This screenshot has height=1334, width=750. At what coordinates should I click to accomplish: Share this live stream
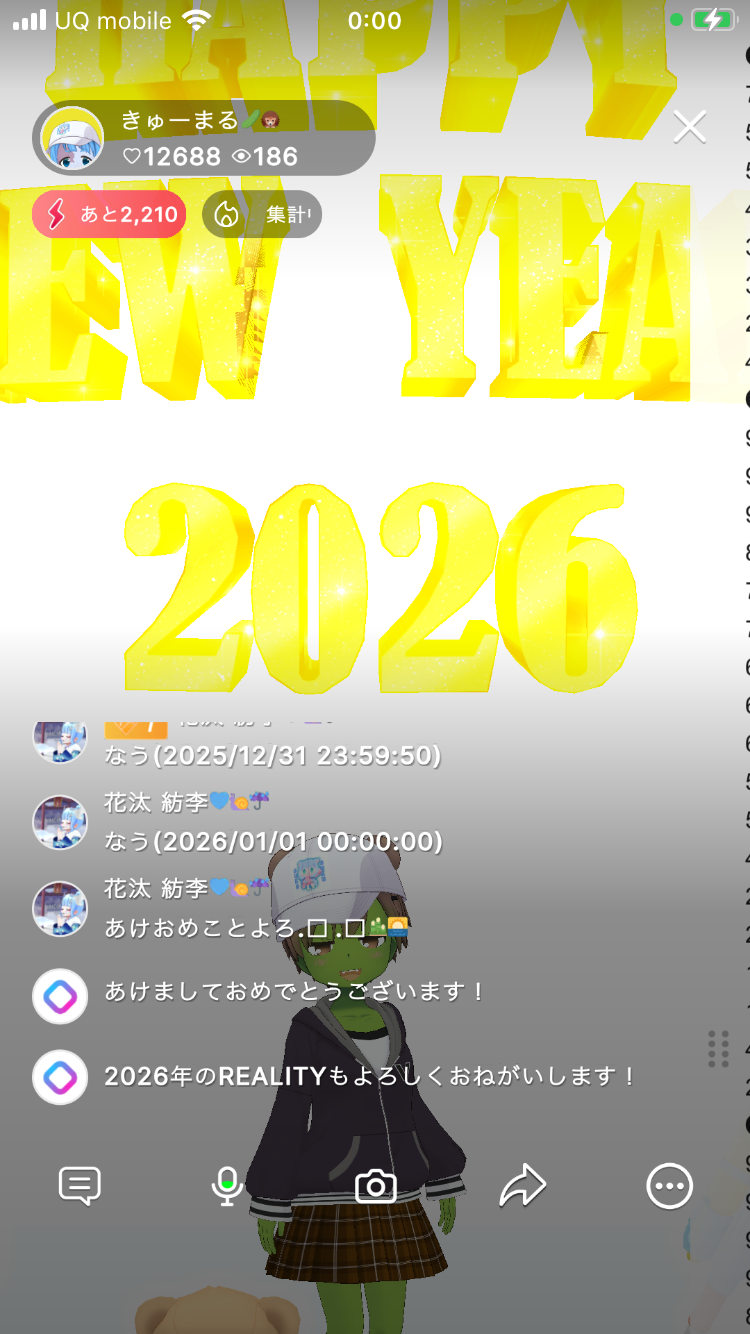[523, 1186]
